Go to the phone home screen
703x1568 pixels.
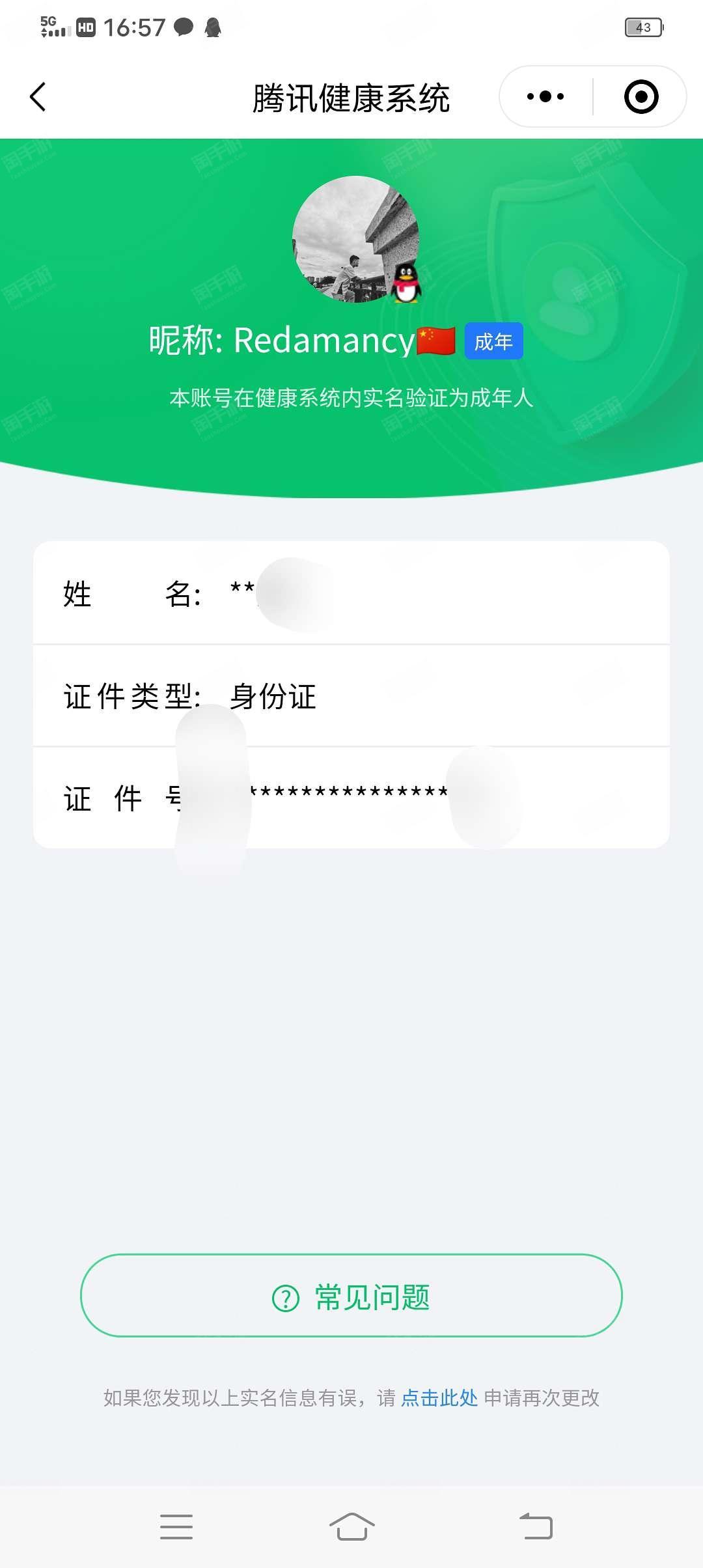coord(351,1526)
